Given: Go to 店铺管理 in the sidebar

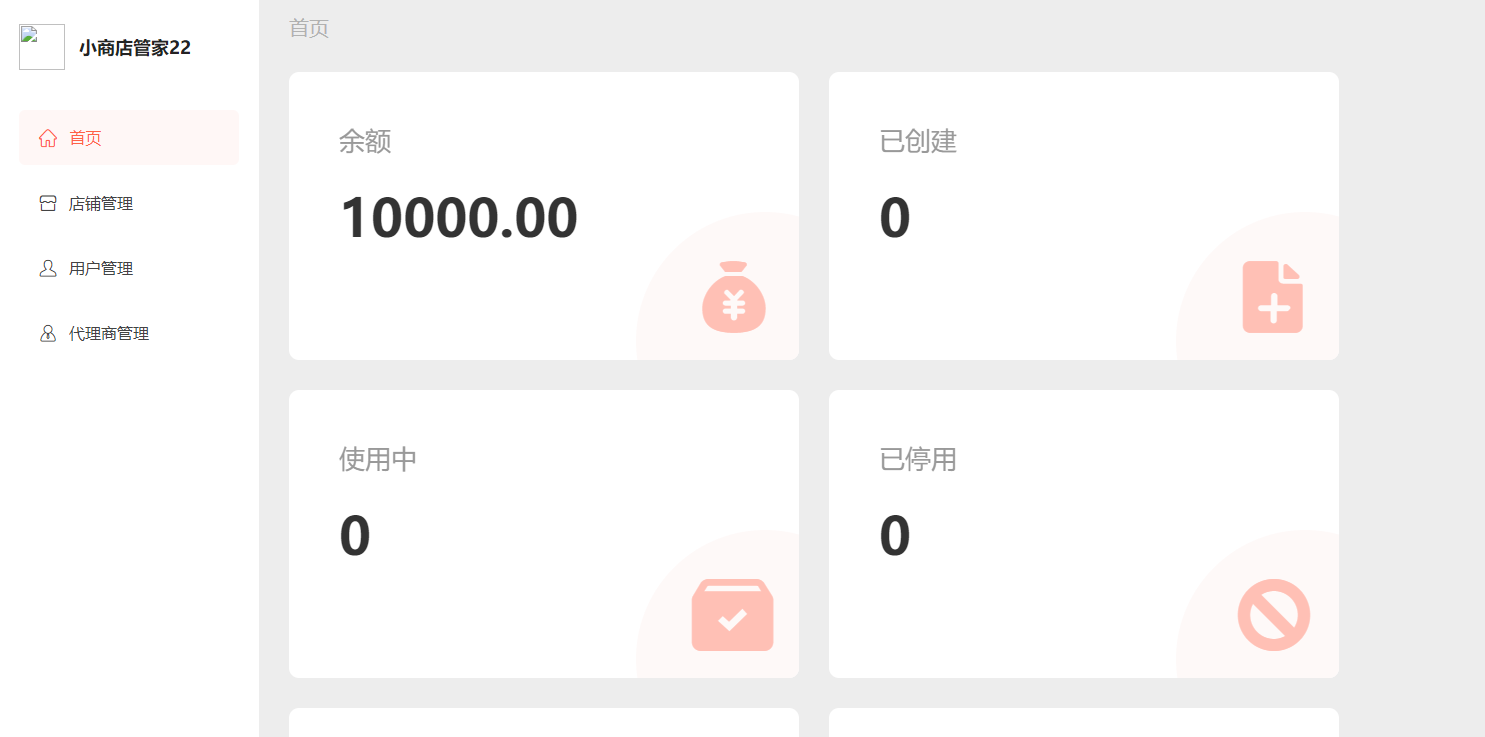Looking at the screenshot, I should (100, 204).
